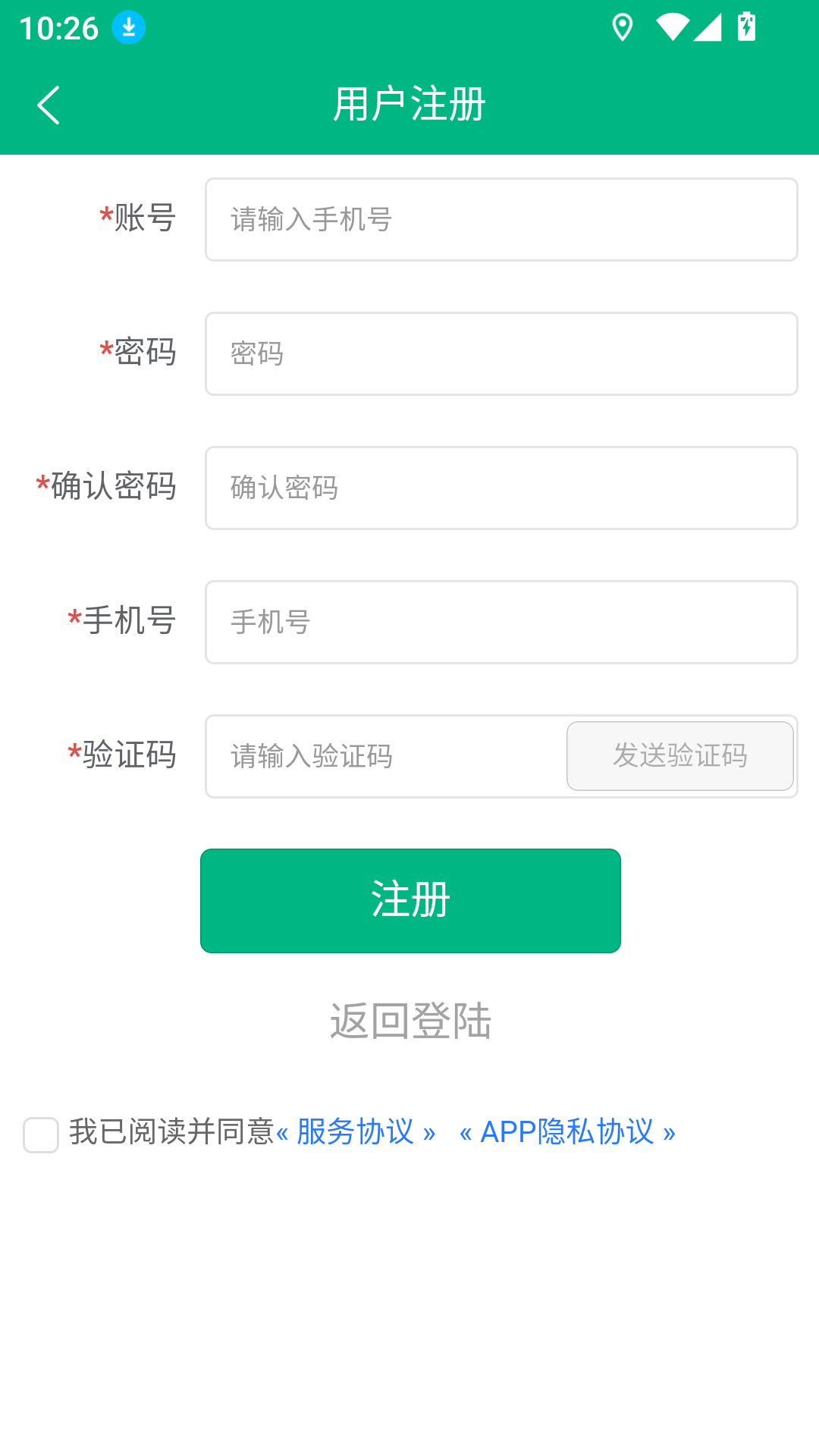Return to login via 返回登陆

click(410, 1021)
